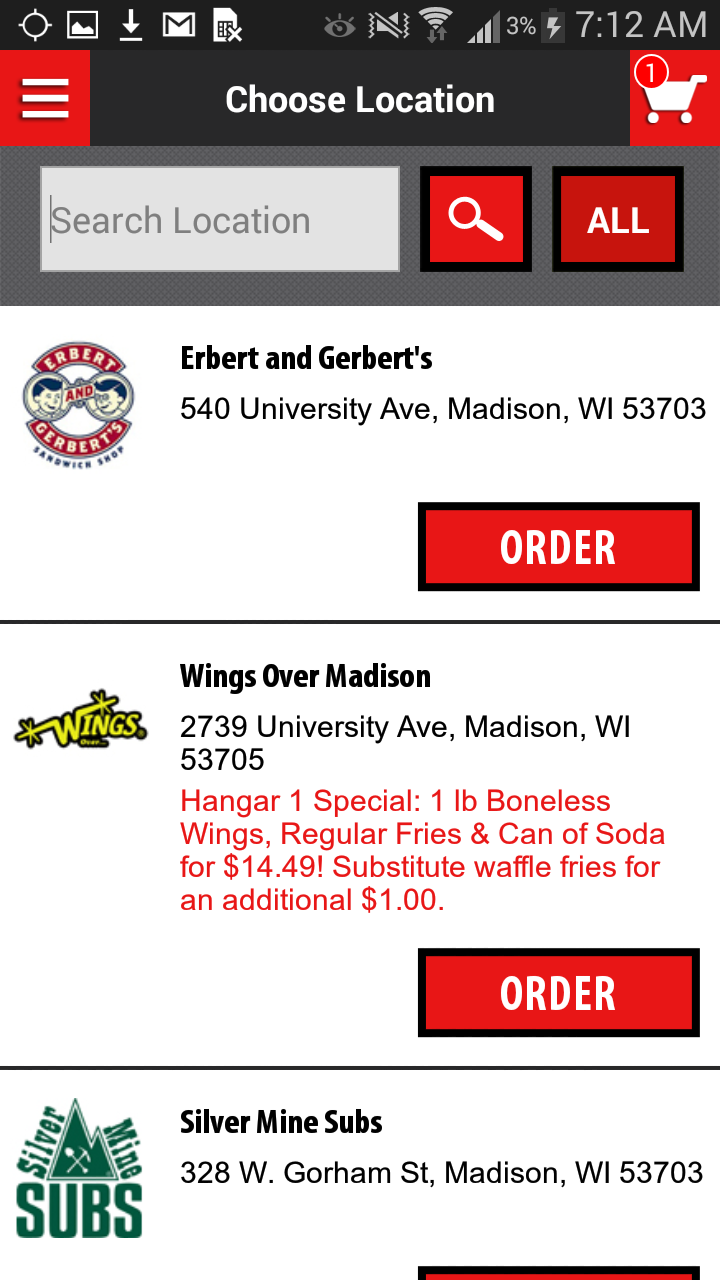Tap the magnifying glass search button

(476, 219)
